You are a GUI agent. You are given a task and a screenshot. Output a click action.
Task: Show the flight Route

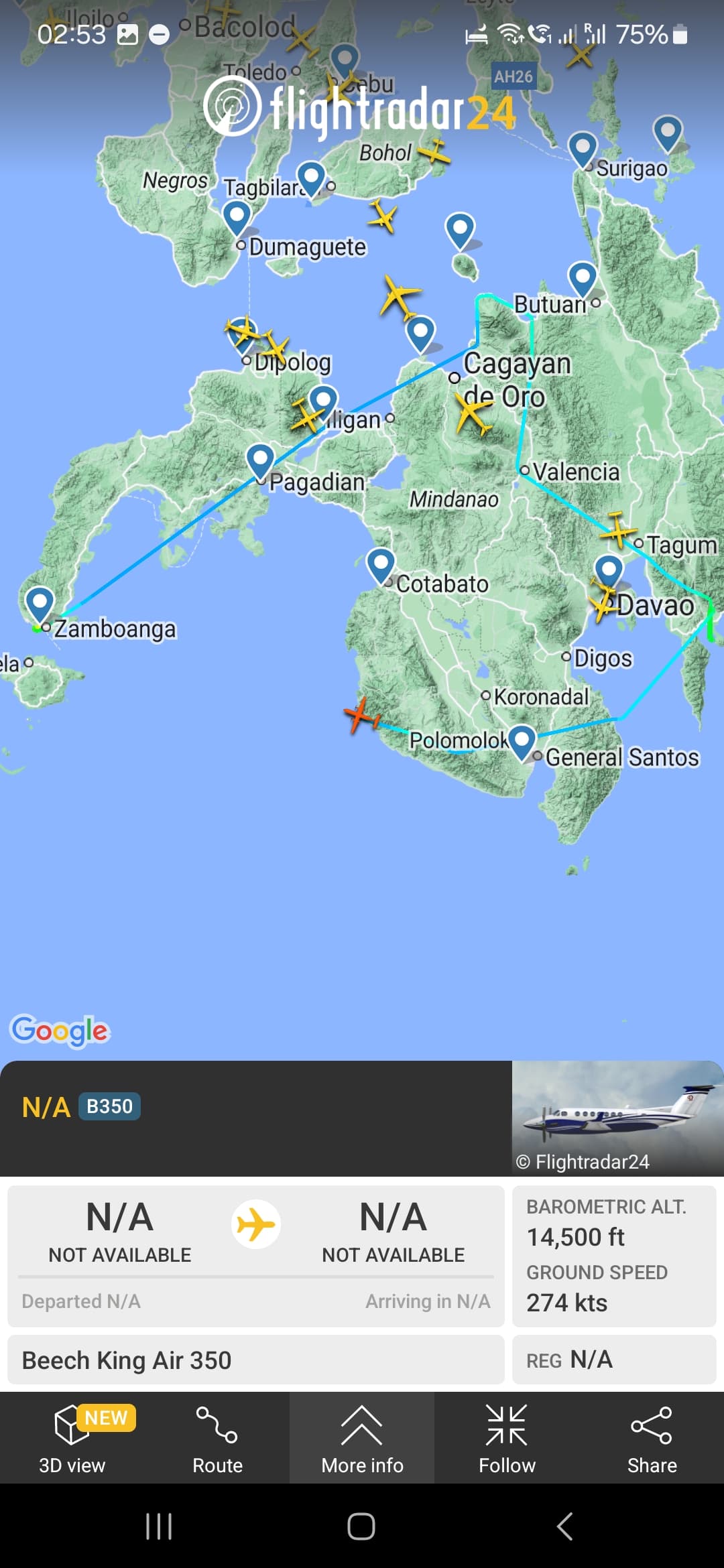217,1438
